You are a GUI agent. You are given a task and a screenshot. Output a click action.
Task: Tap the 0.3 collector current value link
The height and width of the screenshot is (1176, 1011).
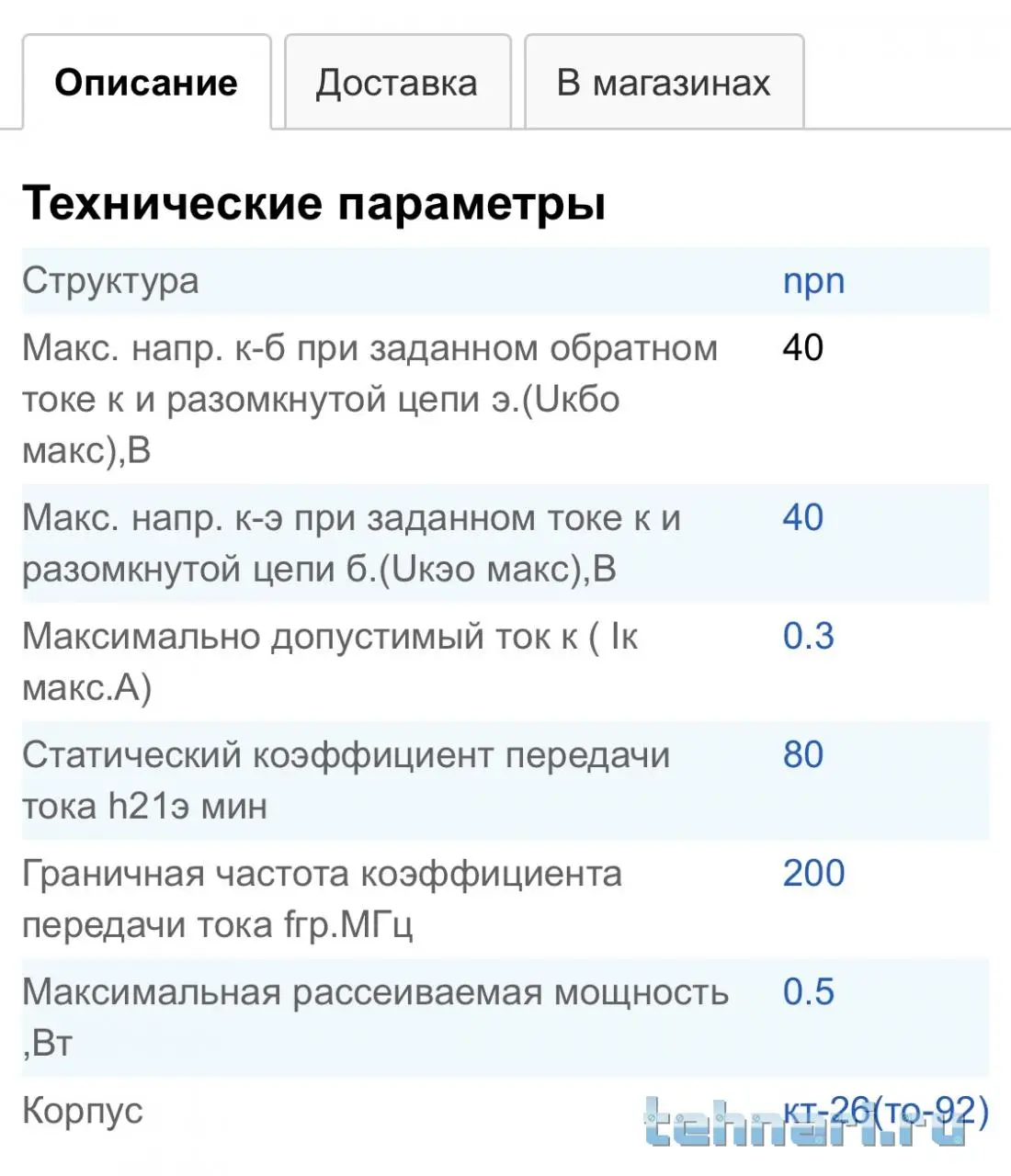(x=808, y=636)
